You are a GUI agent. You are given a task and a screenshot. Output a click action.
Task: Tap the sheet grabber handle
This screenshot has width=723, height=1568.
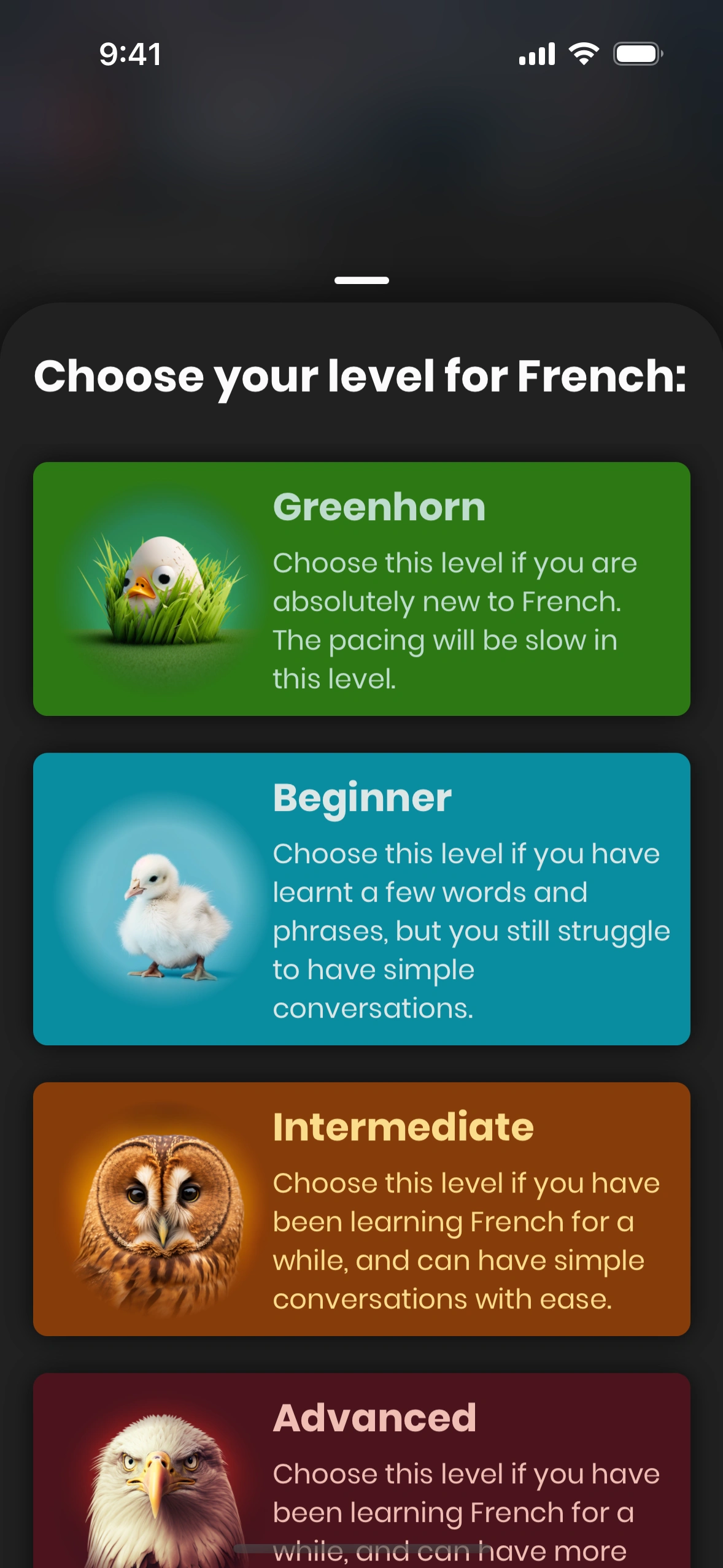pos(361,280)
